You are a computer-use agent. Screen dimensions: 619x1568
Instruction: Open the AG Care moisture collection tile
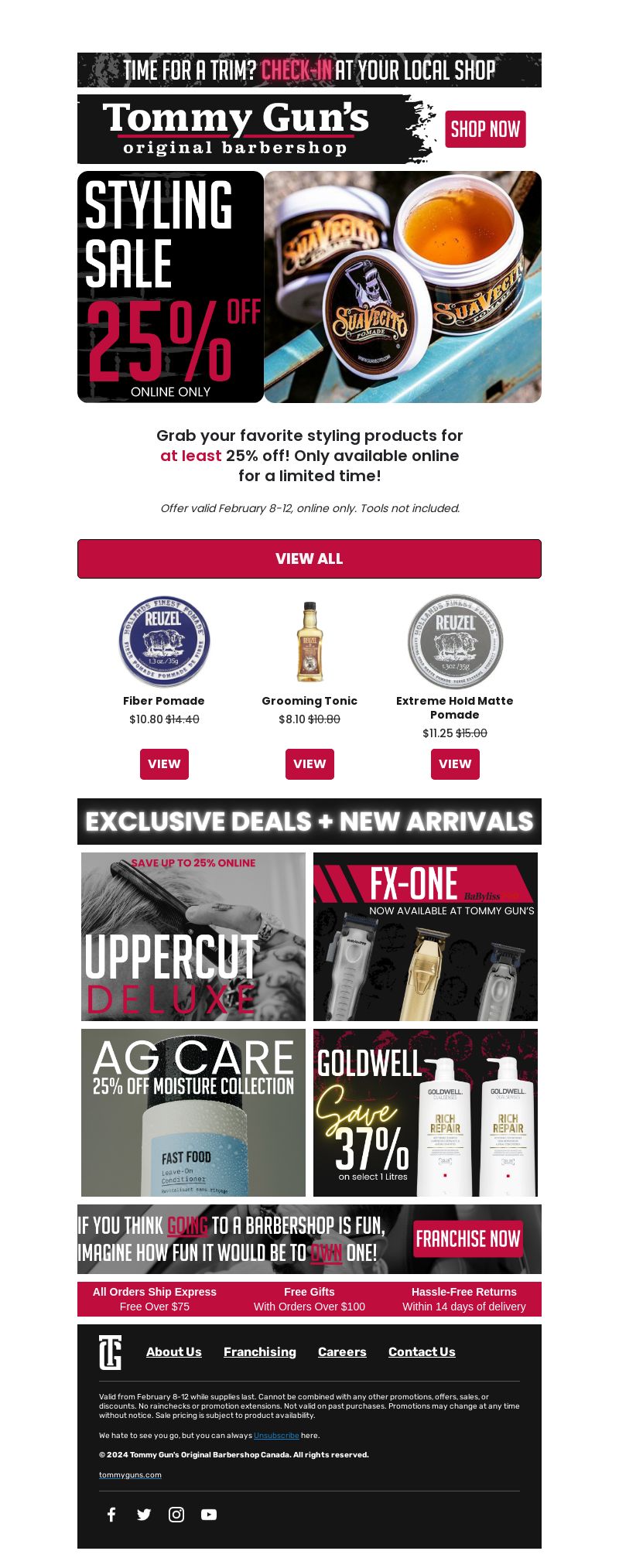tap(193, 1112)
